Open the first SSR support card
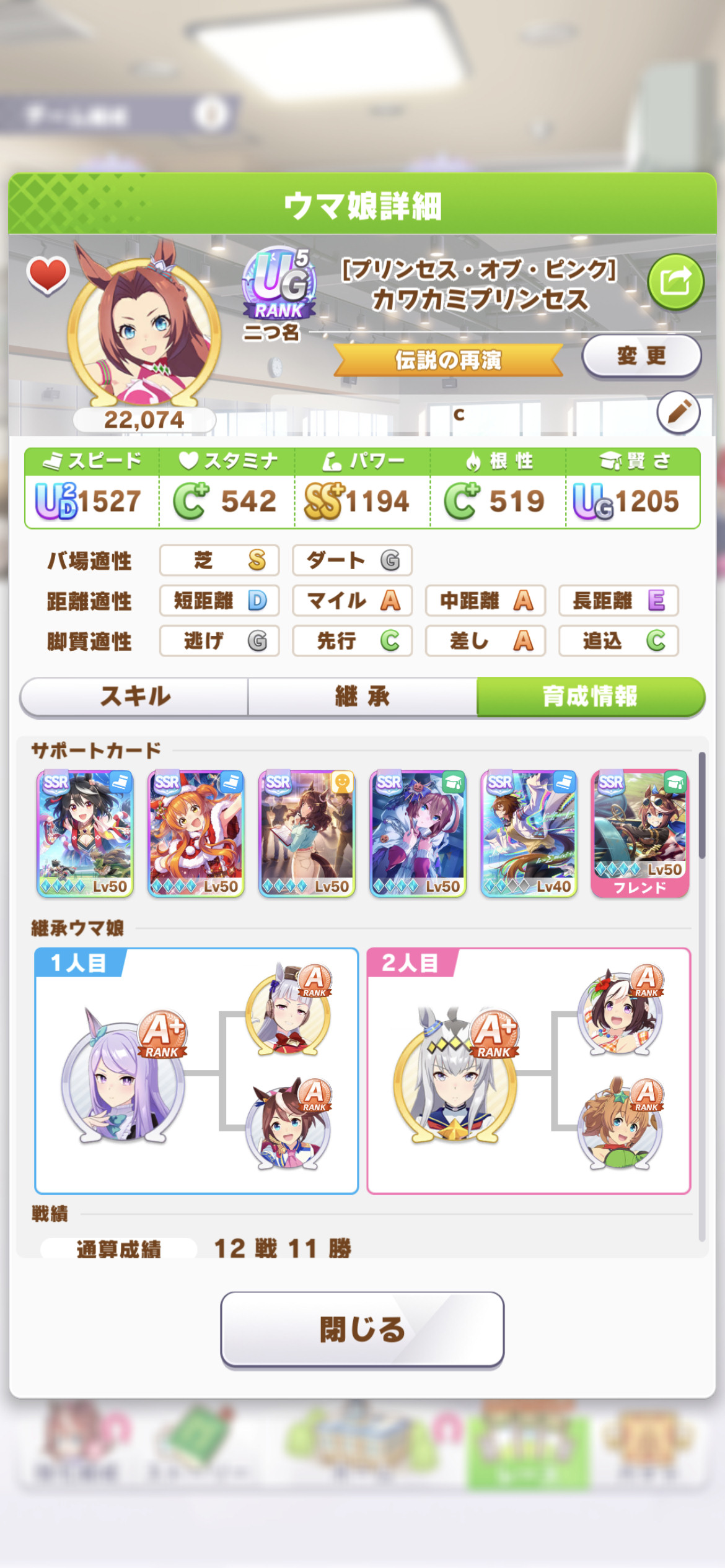The height and width of the screenshot is (1568, 725). pyautogui.click(x=85, y=834)
